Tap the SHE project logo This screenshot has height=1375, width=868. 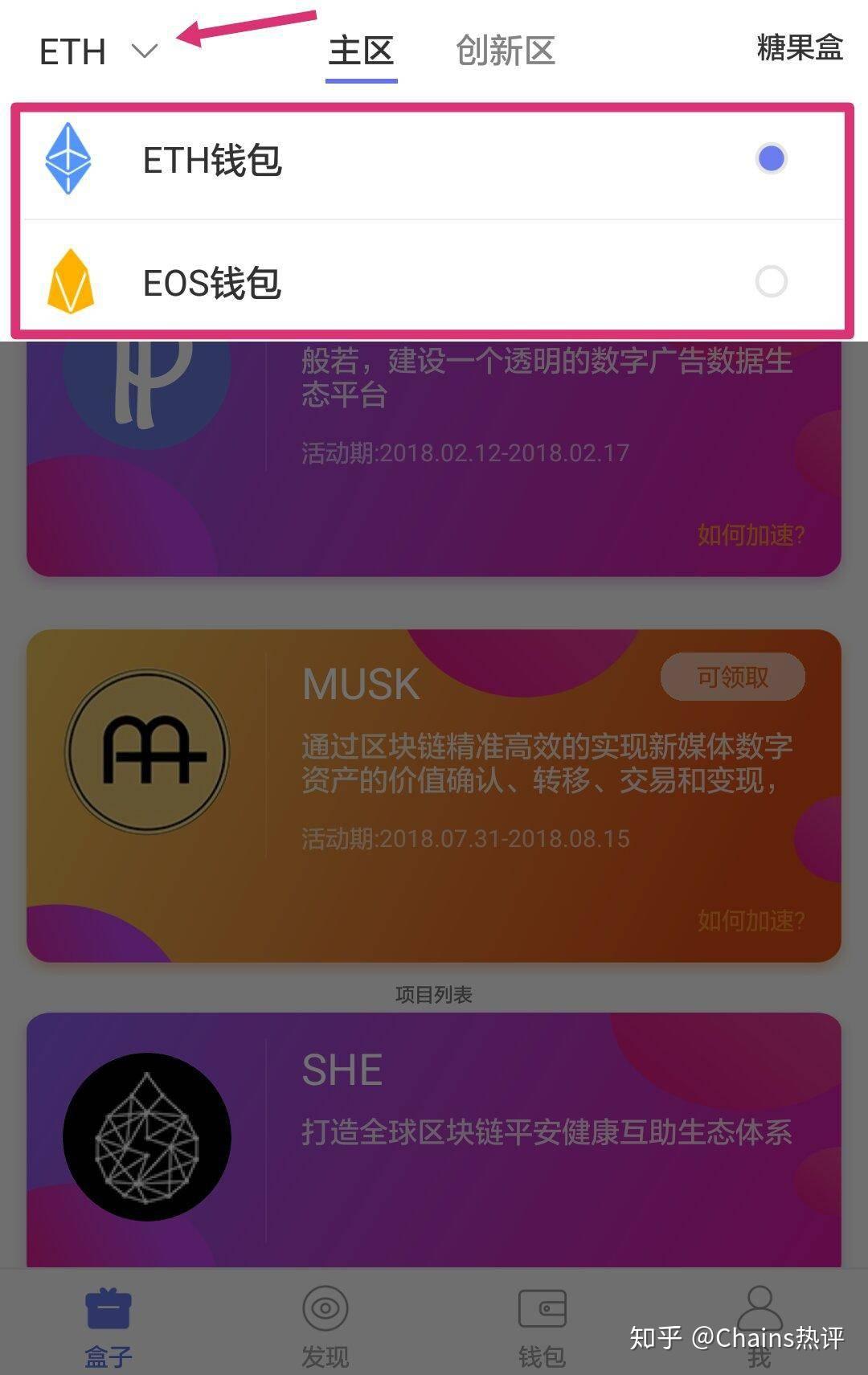147,1136
